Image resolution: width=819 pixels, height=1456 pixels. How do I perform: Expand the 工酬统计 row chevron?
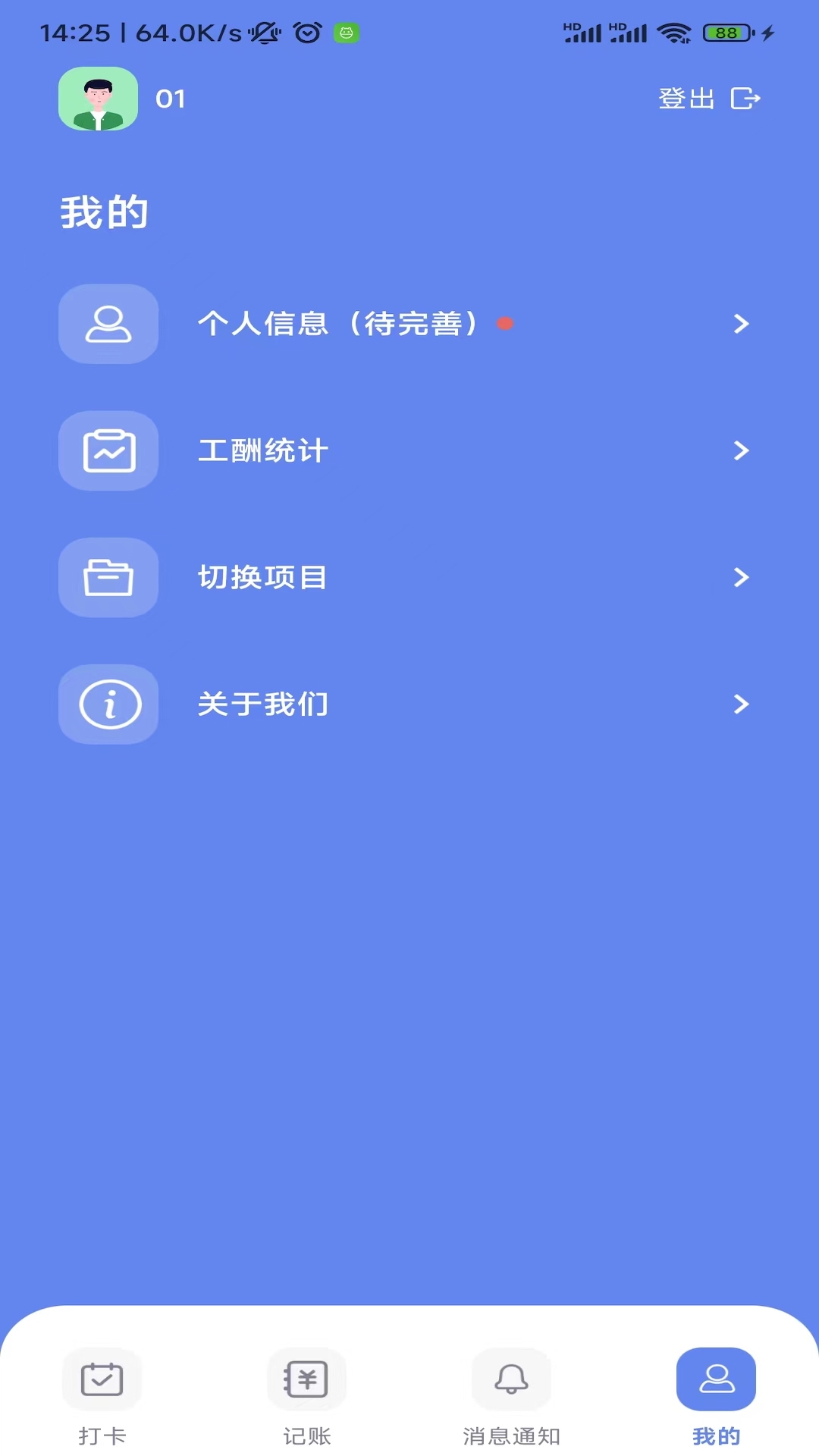coord(741,450)
